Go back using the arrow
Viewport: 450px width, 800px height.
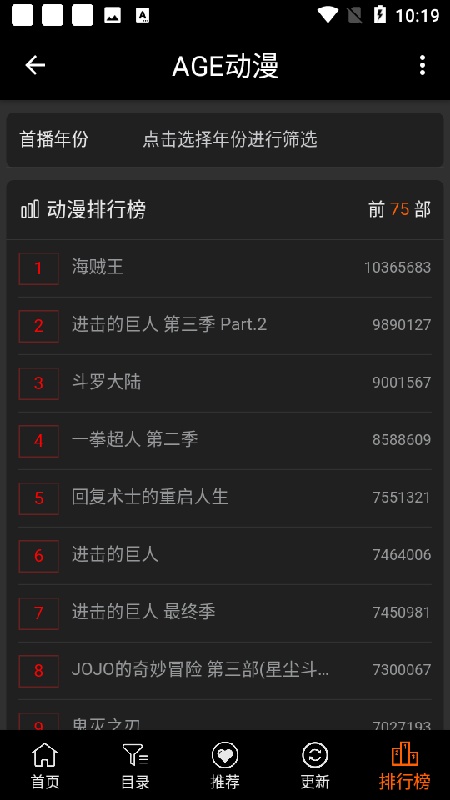click(35, 65)
